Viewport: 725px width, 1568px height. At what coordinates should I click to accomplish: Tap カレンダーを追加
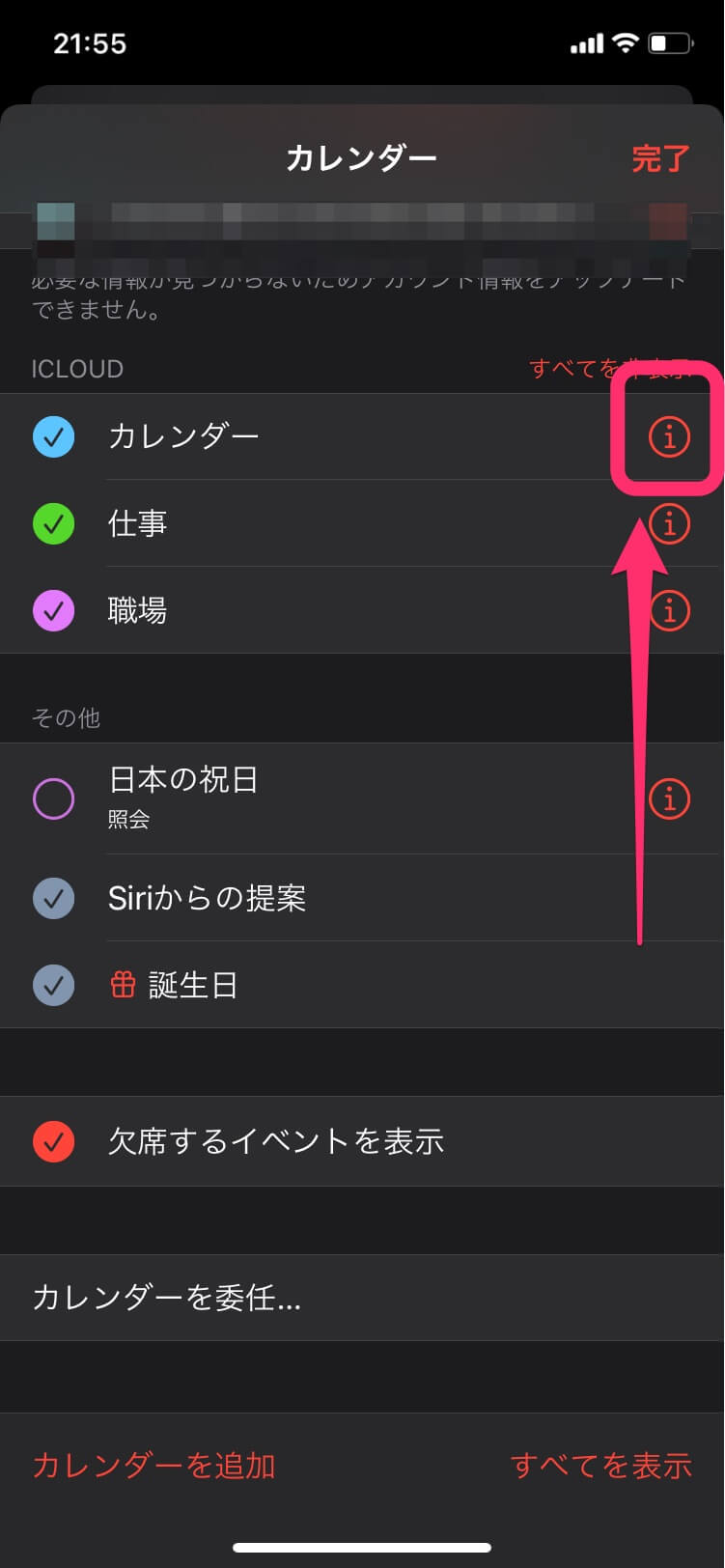[154, 1466]
